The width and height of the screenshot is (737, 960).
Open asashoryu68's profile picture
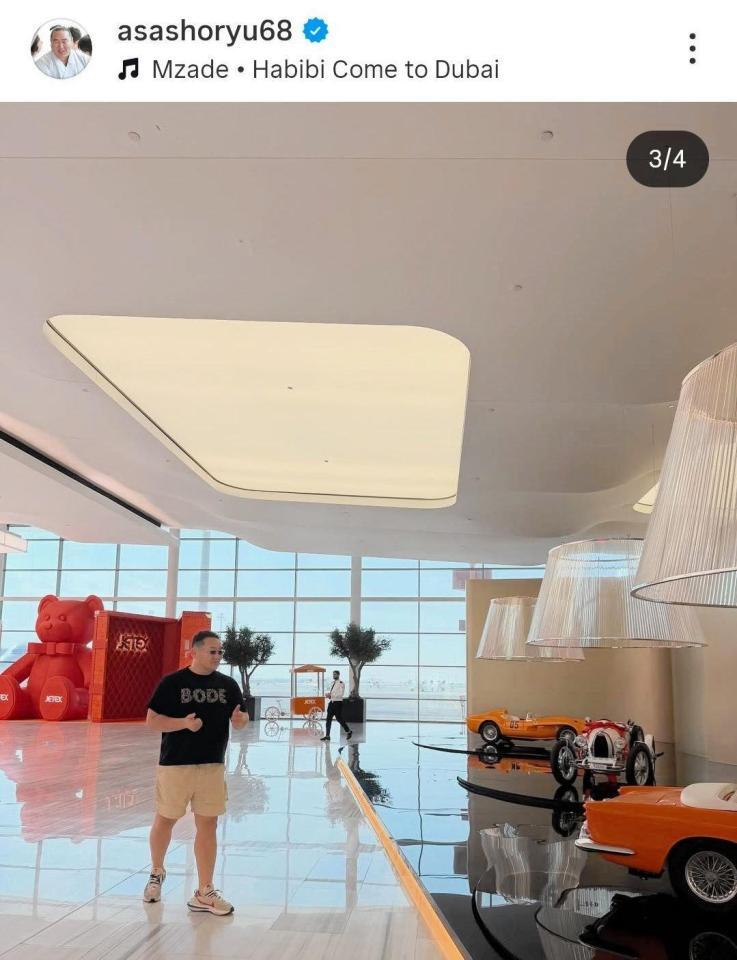(60, 49)
